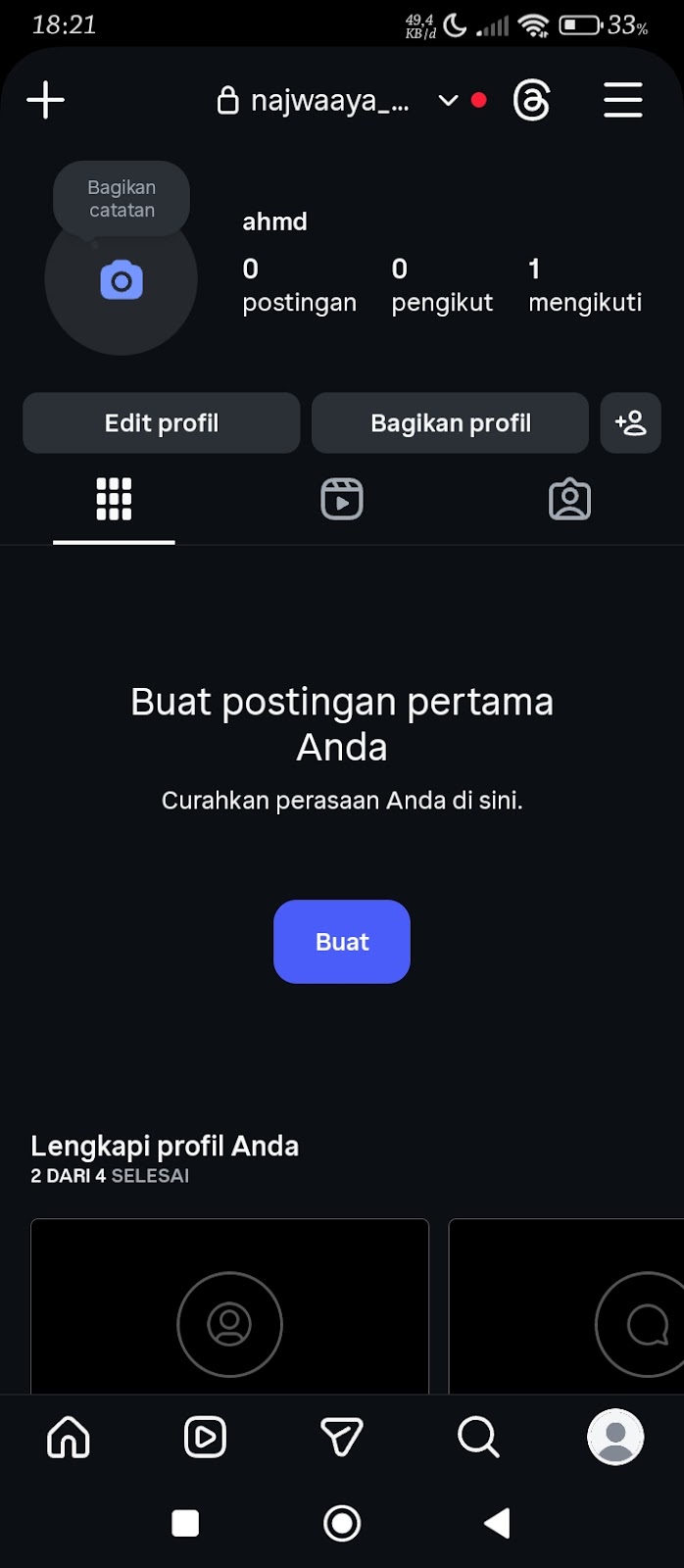
Task: Tap the Edit profil button
Action: click(162, 423)
